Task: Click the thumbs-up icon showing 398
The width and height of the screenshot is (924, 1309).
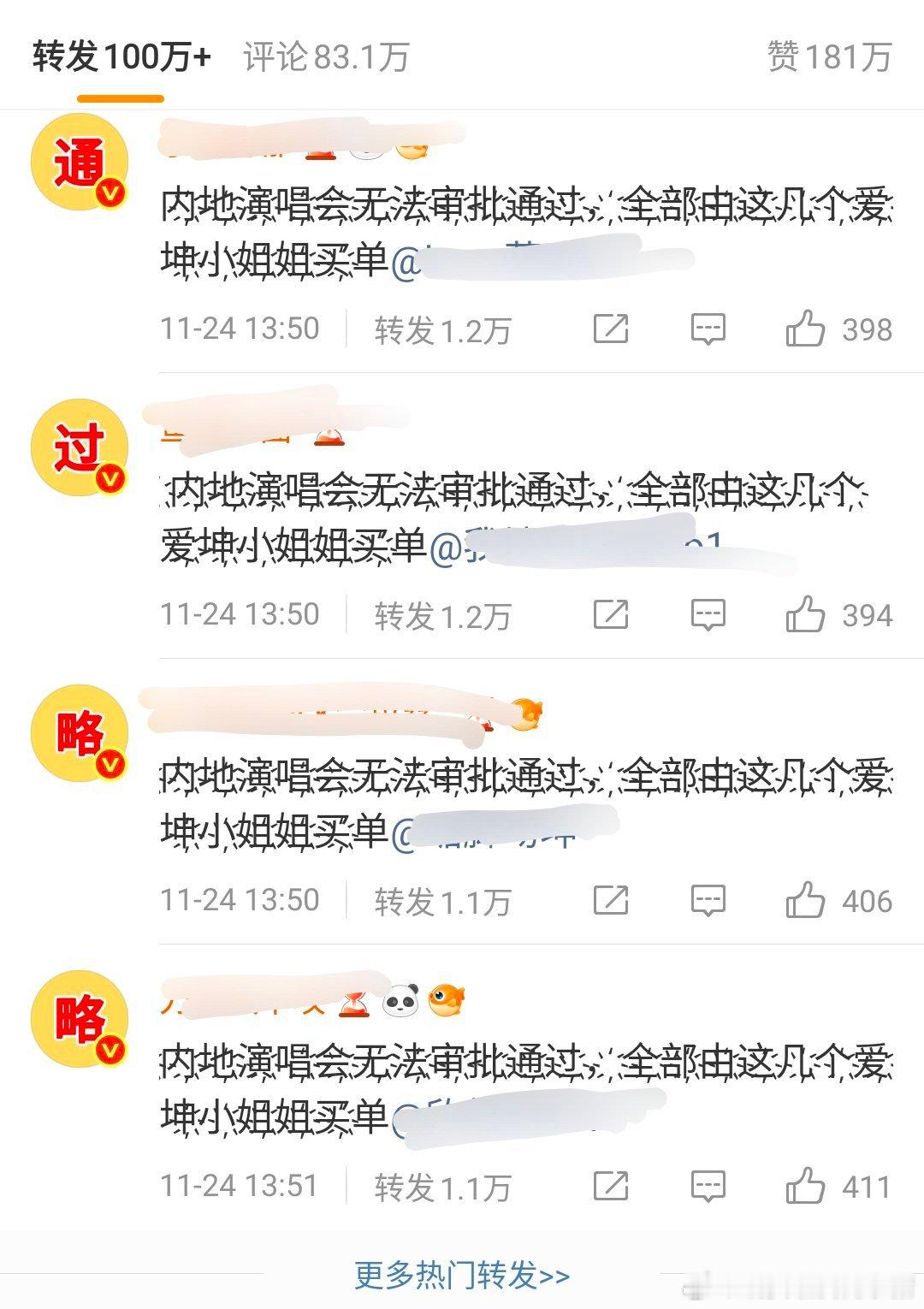Action: click(x=805, y=328)
